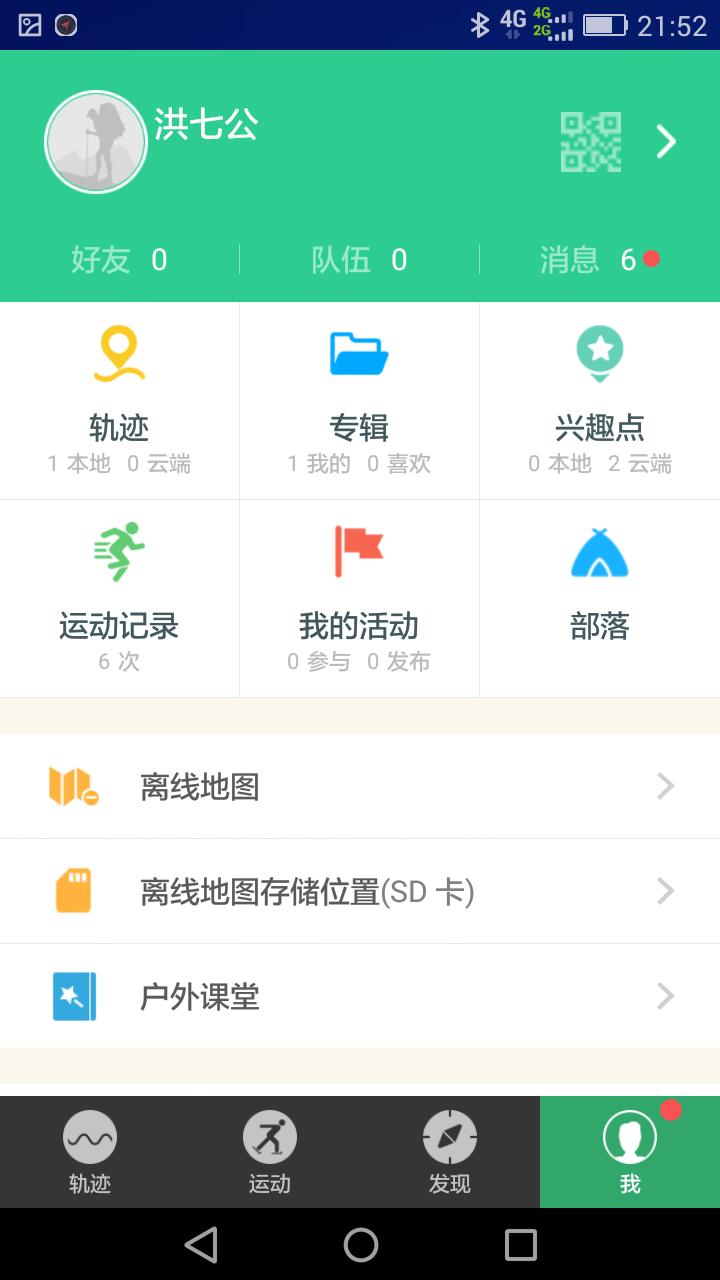The width and height of the screenshot is (720, 1280).
Task: Expand profile details via top-right chevron
Action: [666, 141]
